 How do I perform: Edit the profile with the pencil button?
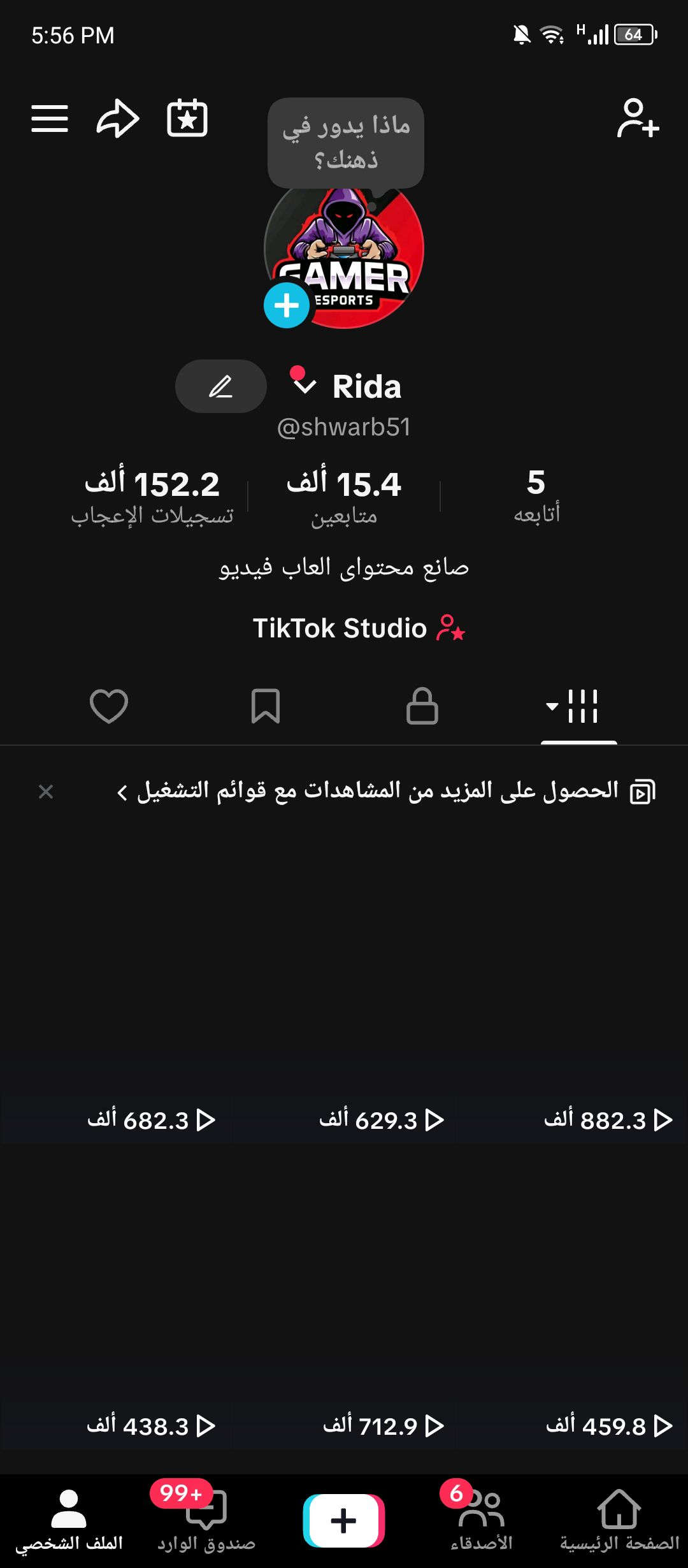221,386
